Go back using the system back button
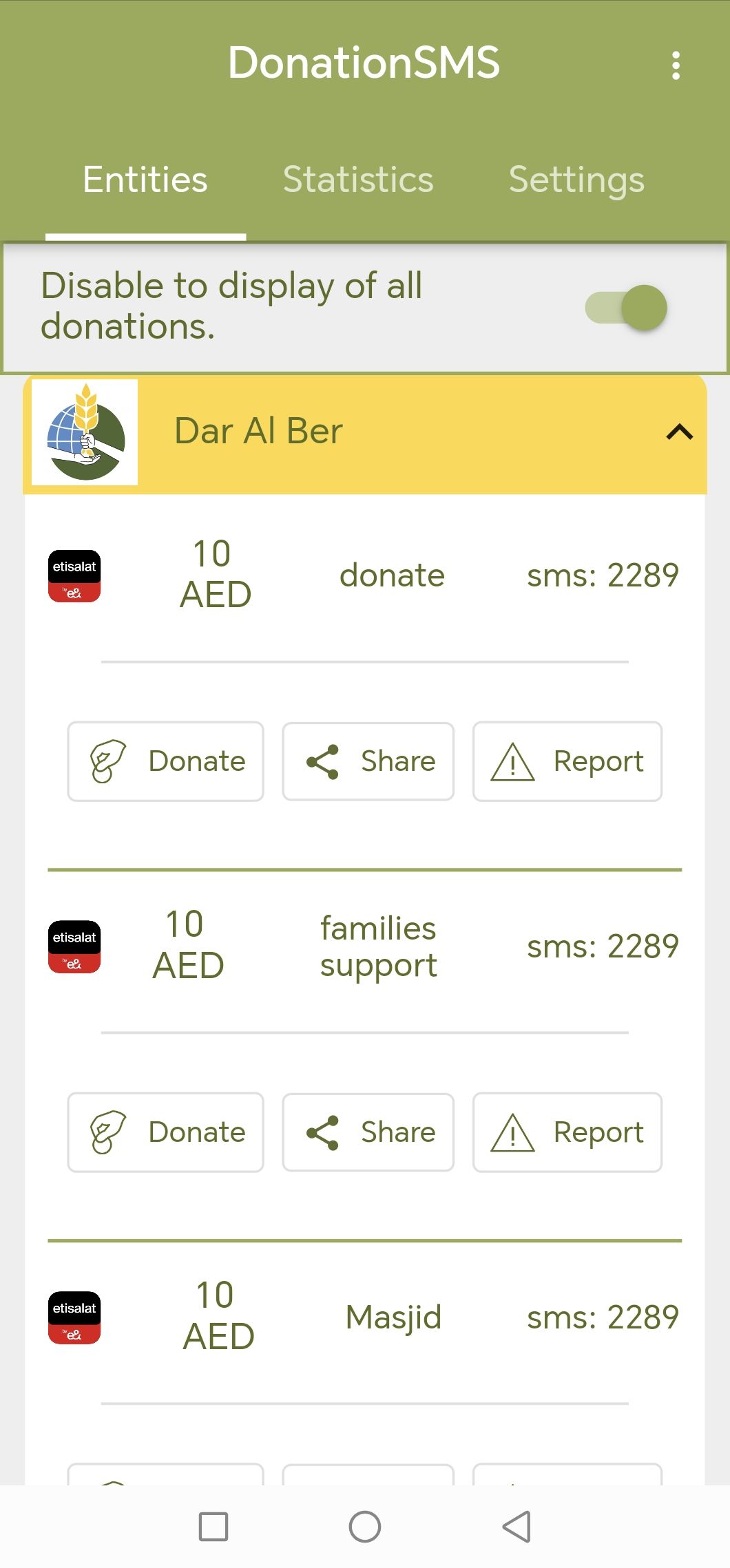Image resolution: width=730 pixels, height=1568 pixels. 517,1527
